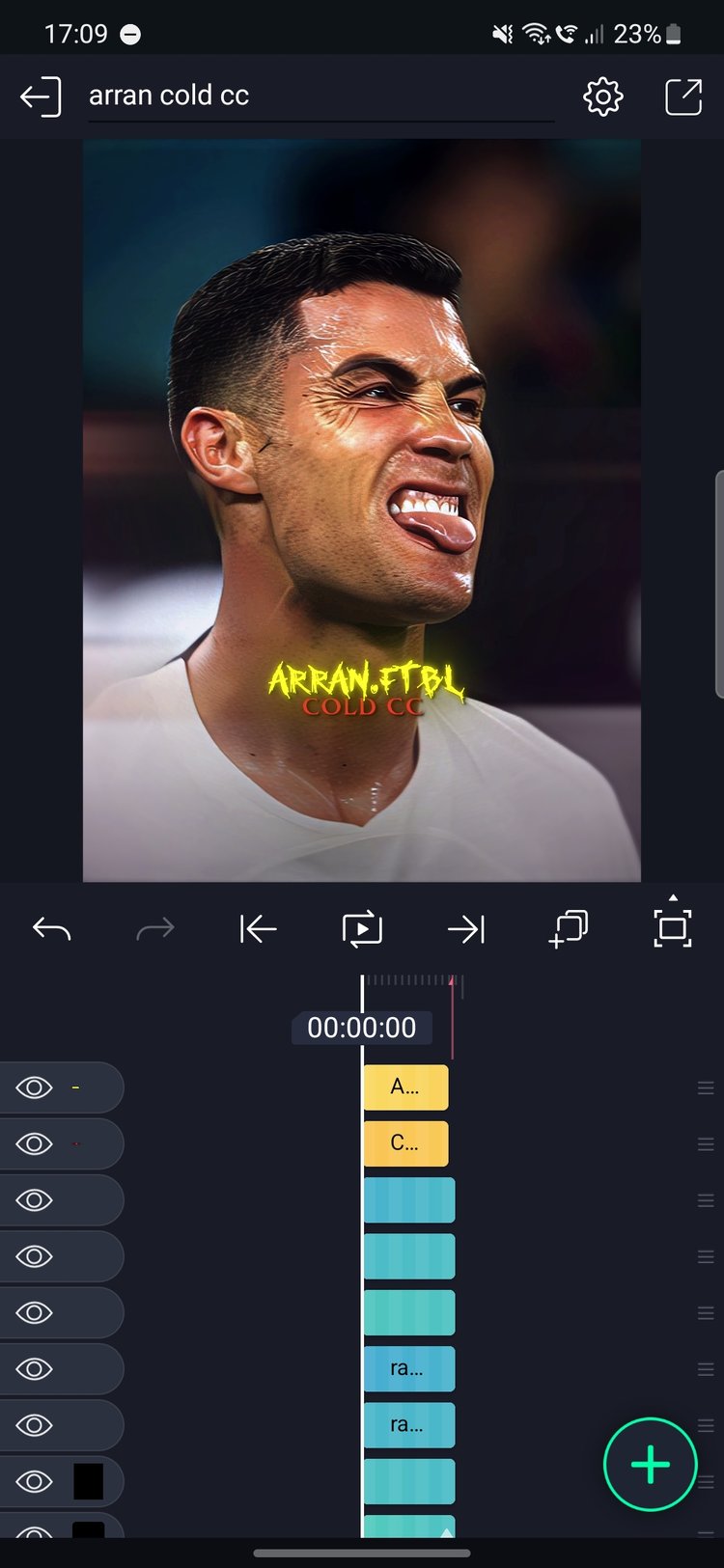
Task: Toggle visibility of the red text layer
Action: 35,1143
